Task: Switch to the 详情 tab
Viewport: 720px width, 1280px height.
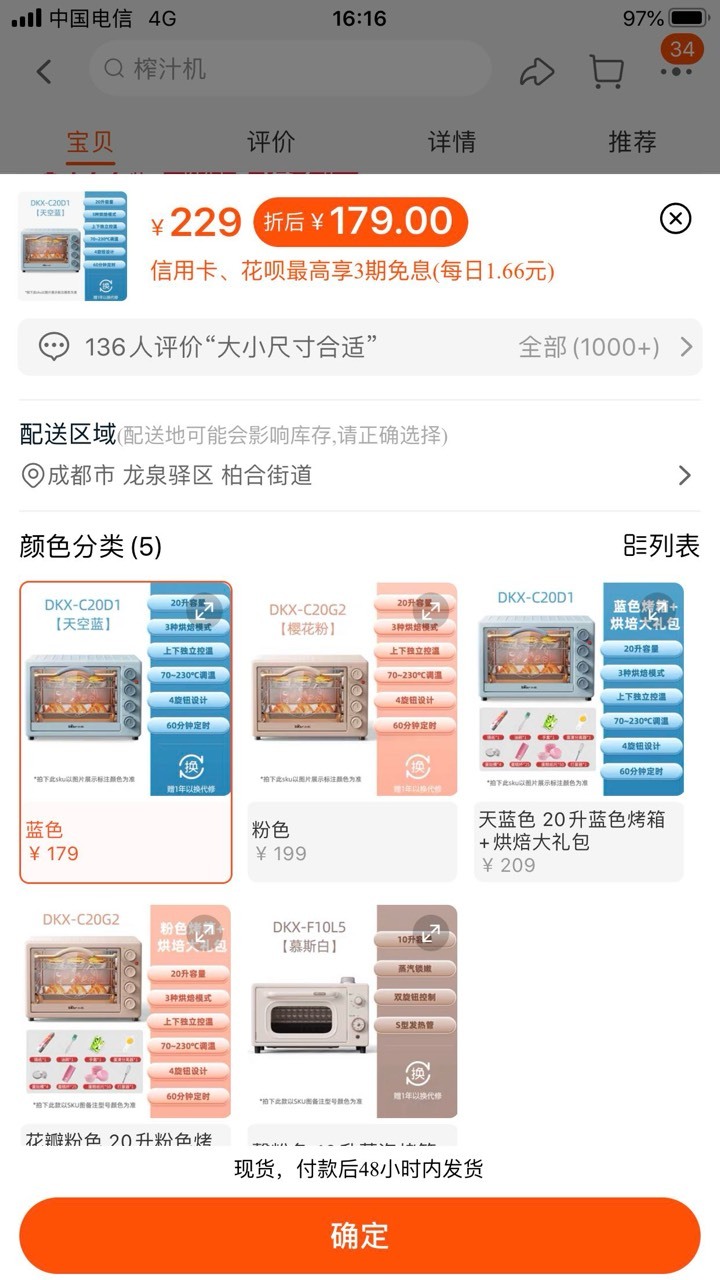Action: pyautogui.click(x=452, y=142)
